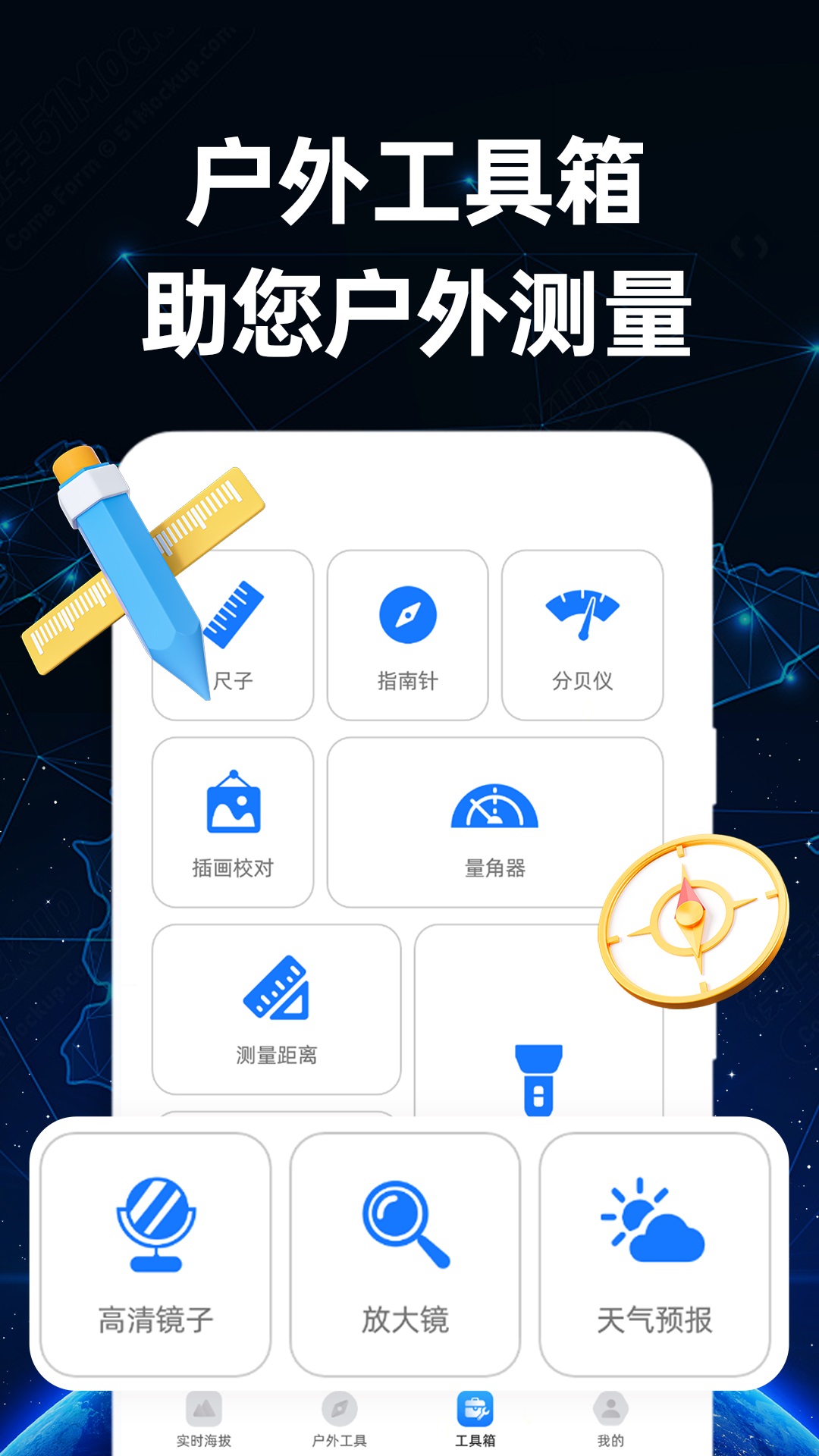Open the 我的 profile tab
This screenshot has width=819, height=1456.
click(x=610, y=1435)
